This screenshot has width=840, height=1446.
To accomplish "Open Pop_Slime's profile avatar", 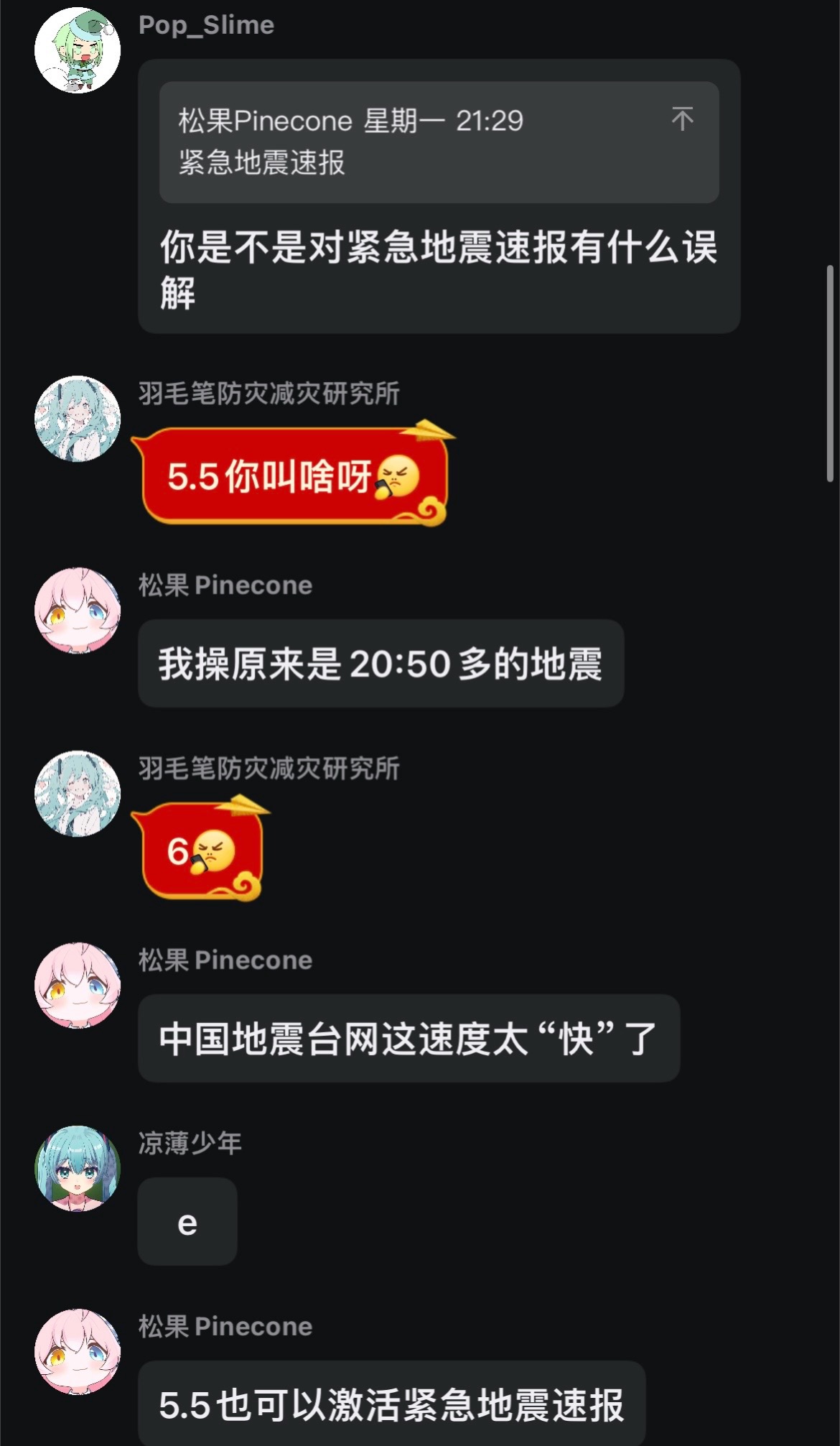I will tap(78, 50).
